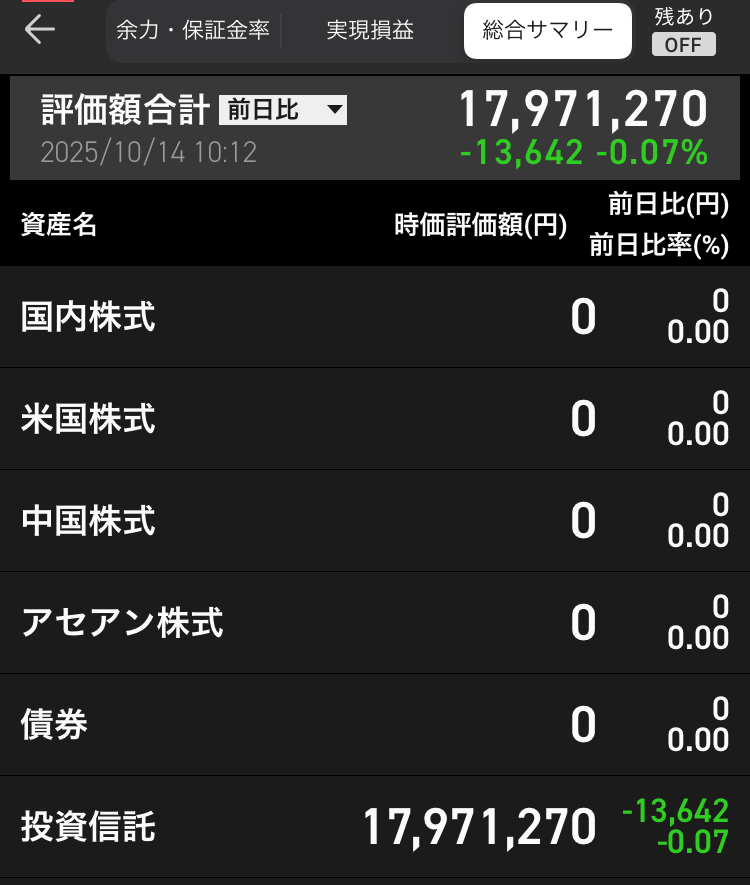Switch to the 余力・保証金率 tab

pyautogui.click(x=193, y=31)
